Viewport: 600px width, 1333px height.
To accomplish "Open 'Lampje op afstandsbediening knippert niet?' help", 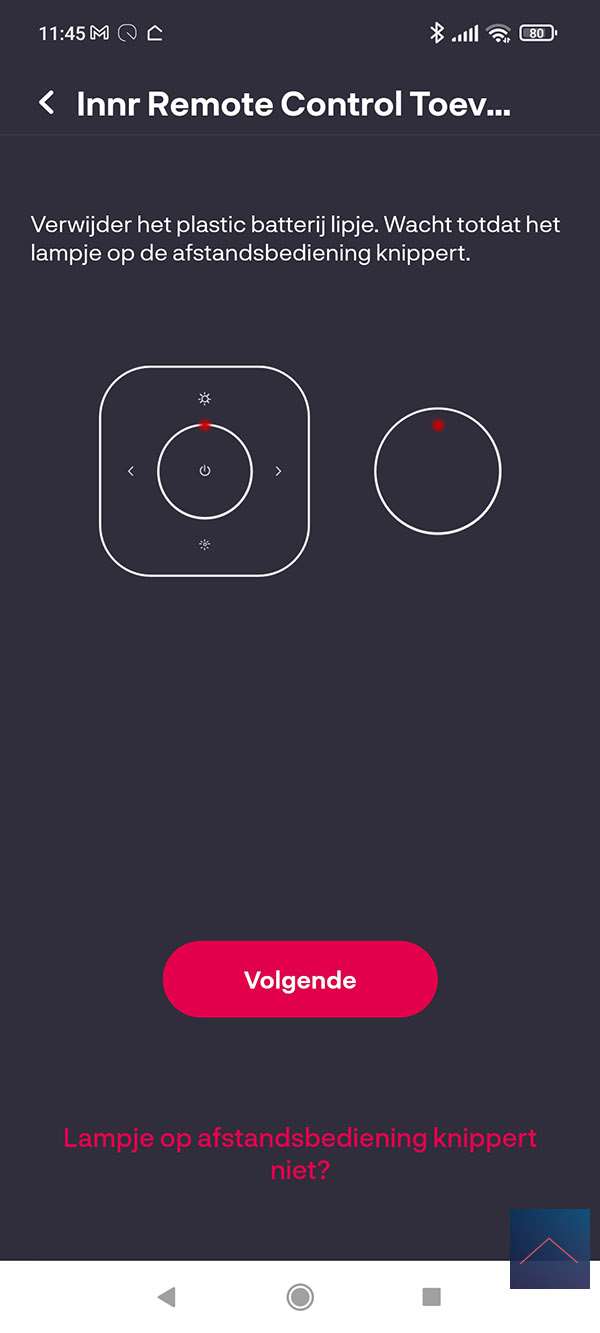I will 300,1153.
